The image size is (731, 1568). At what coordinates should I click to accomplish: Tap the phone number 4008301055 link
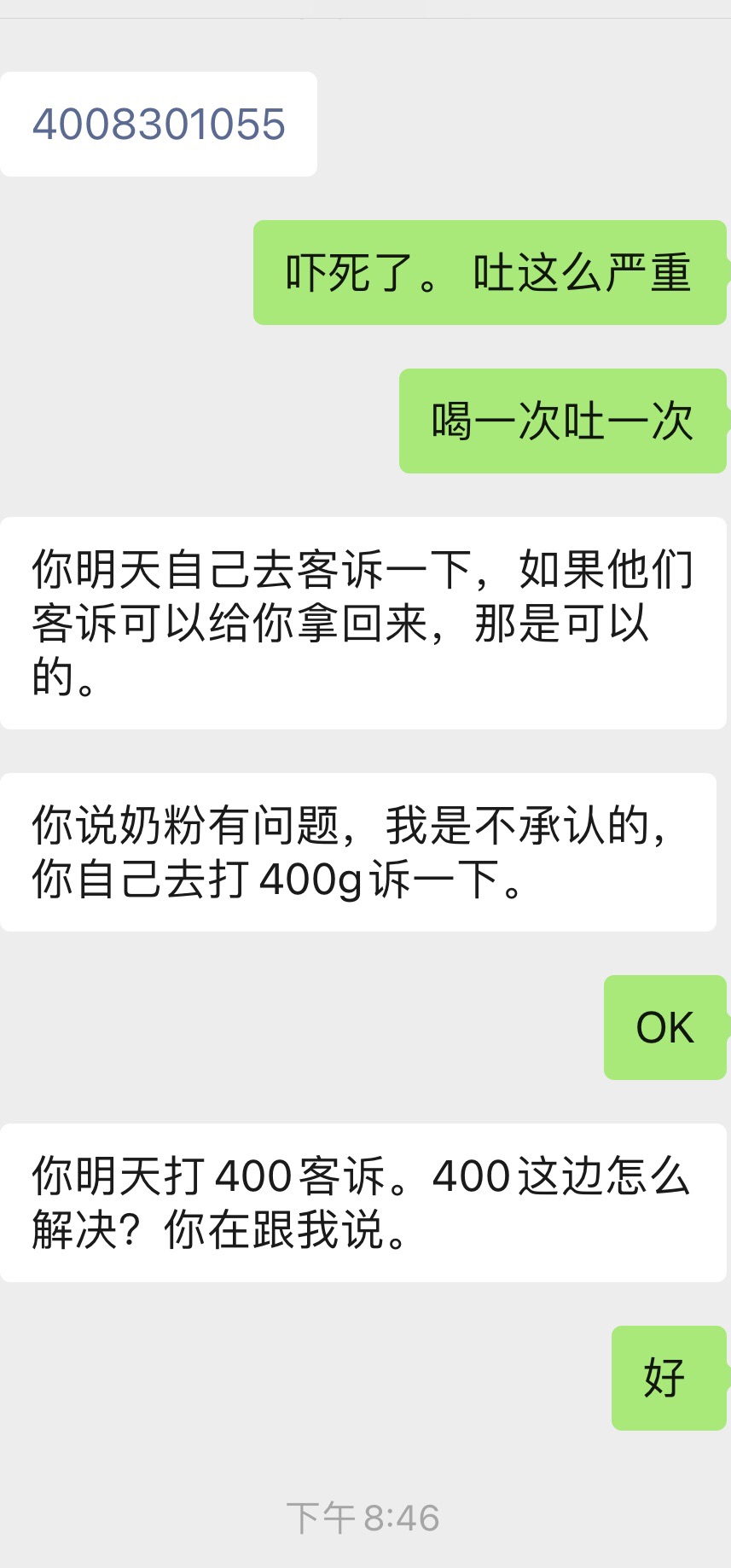pos(159,125)
